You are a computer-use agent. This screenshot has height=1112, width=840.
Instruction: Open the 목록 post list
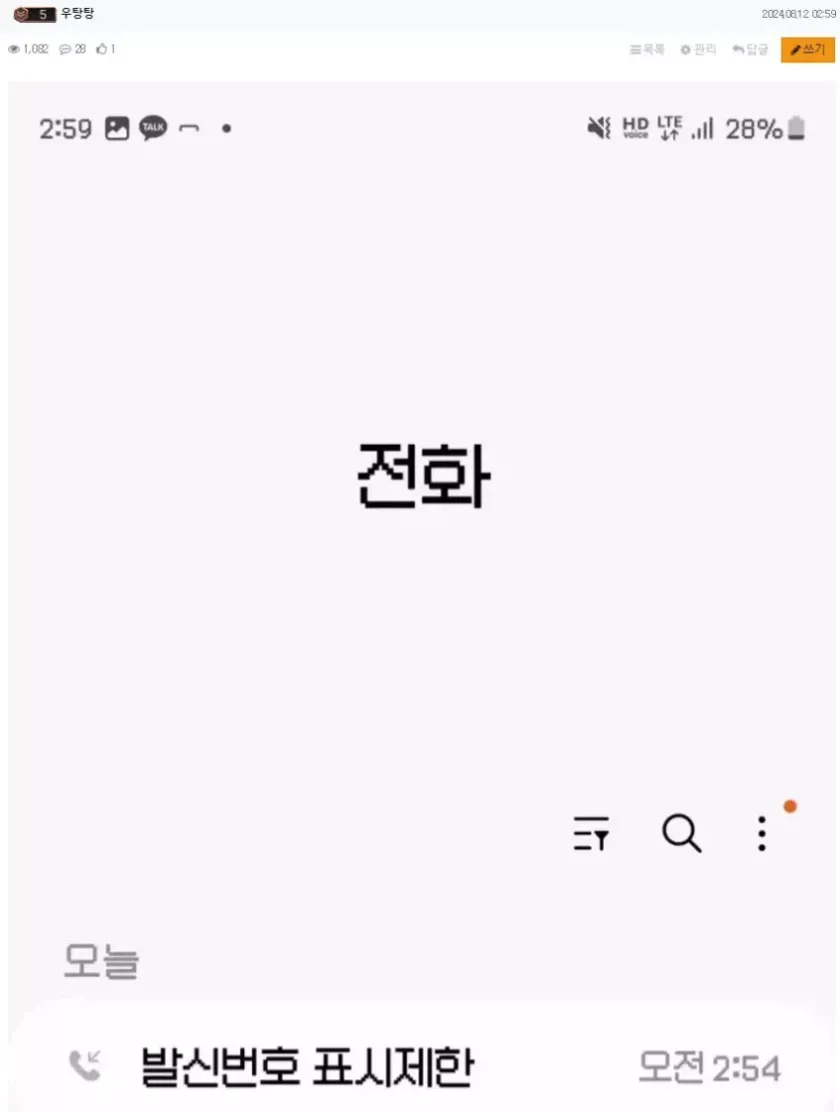tap(647, 49)
